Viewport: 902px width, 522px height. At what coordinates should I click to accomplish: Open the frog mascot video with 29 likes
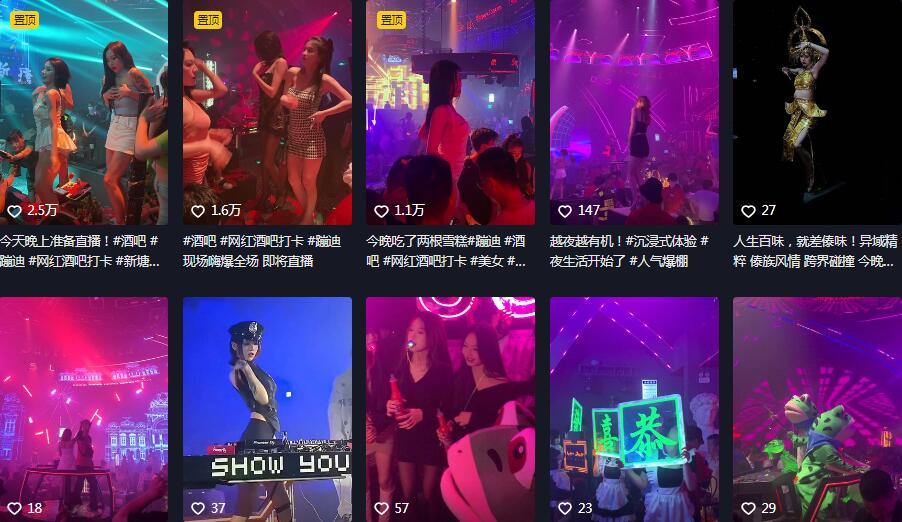817,408
